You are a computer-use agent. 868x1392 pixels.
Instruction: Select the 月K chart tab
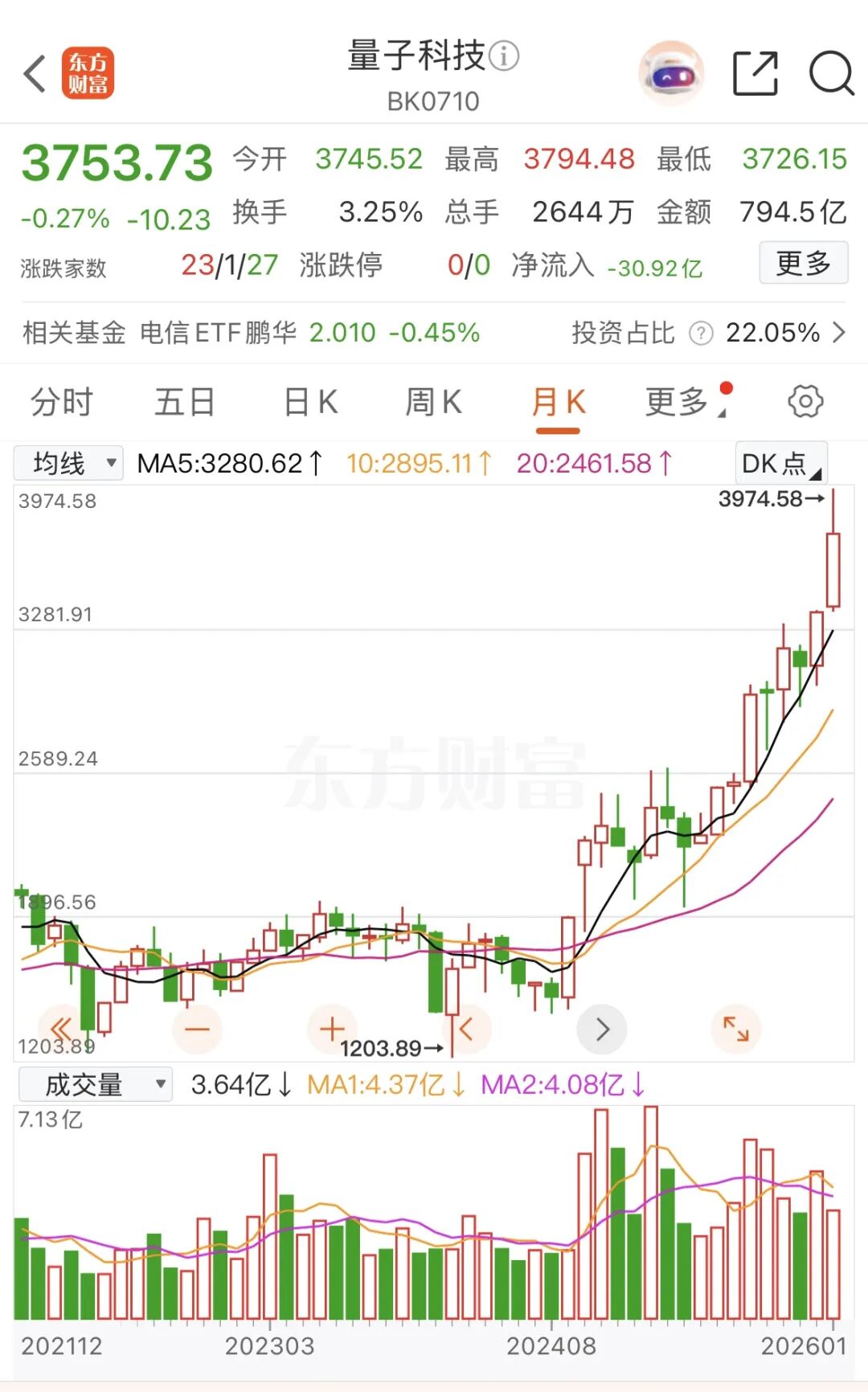[x=559, y=402]
